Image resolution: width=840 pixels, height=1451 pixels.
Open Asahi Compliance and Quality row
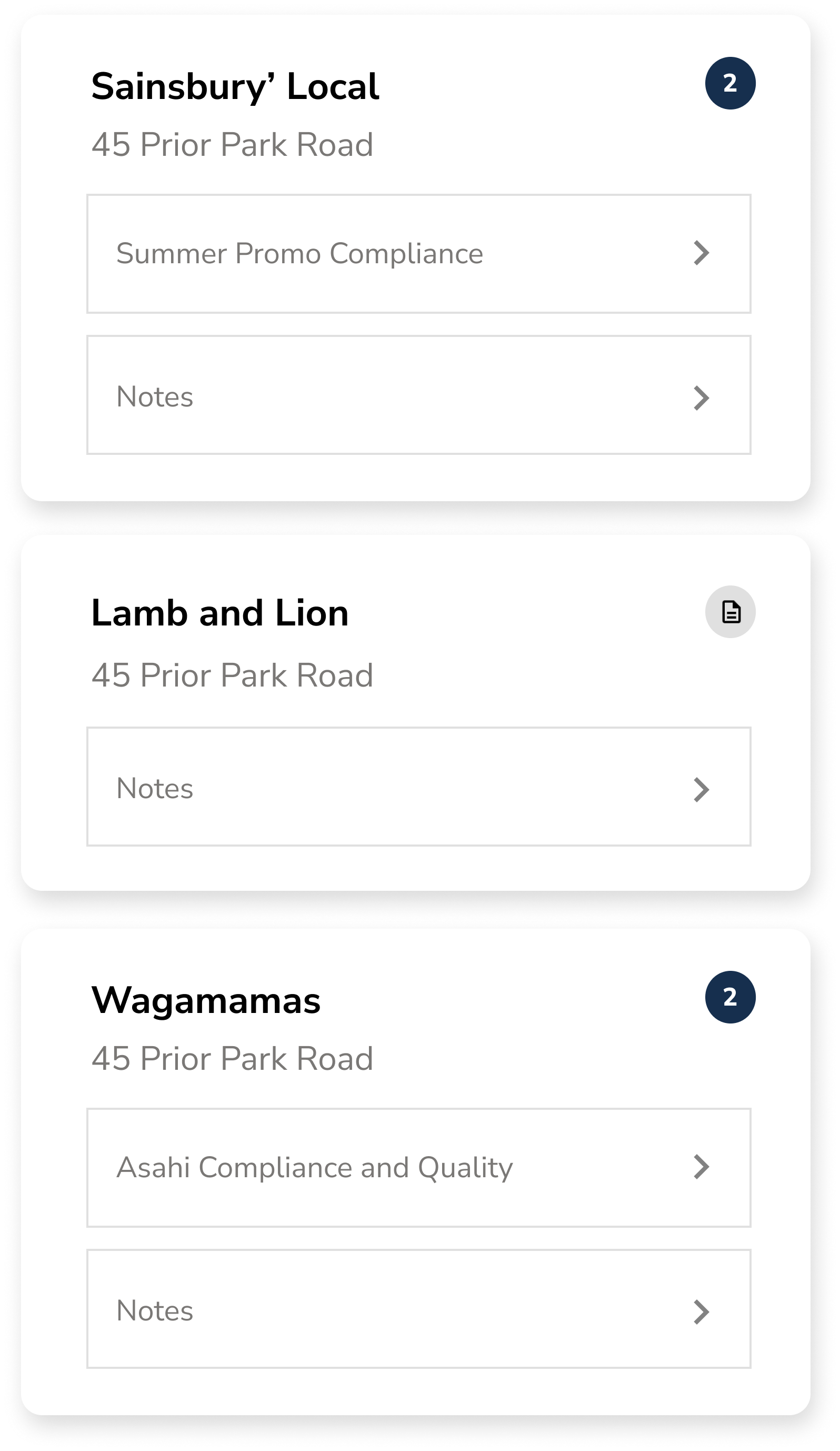click(418, 1168)
